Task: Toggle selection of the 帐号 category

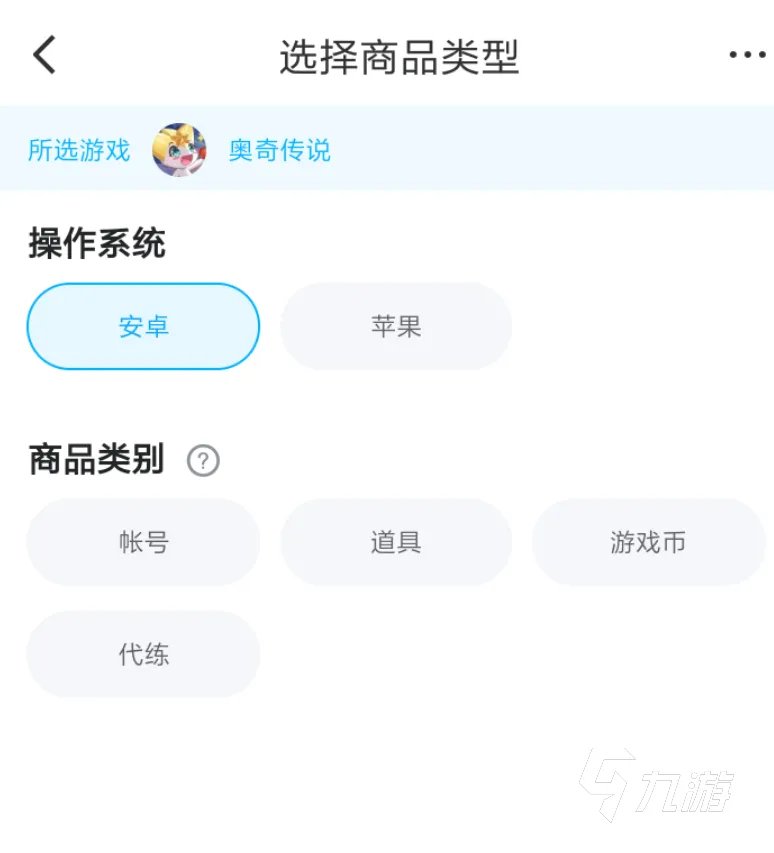Action: point(142,542)
